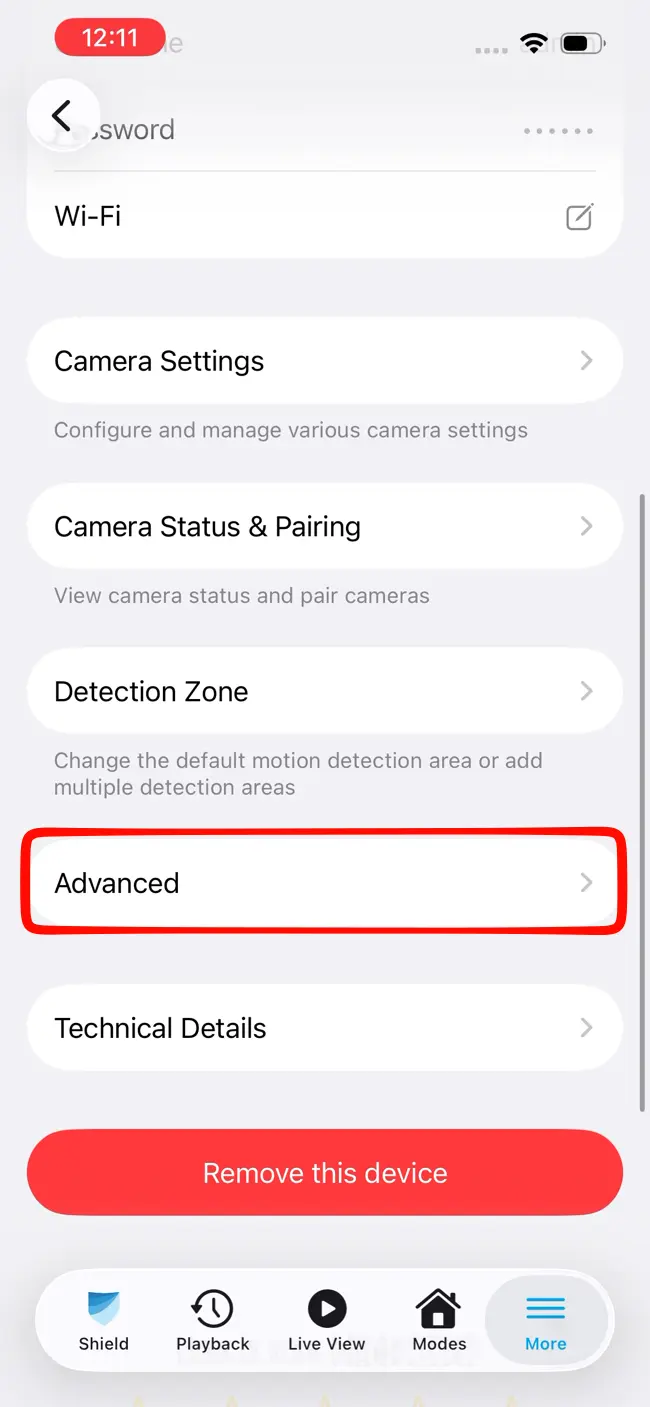Tap Remove this device button
The width and height of the screenshot is (650, 1407).
[325, 1173]
